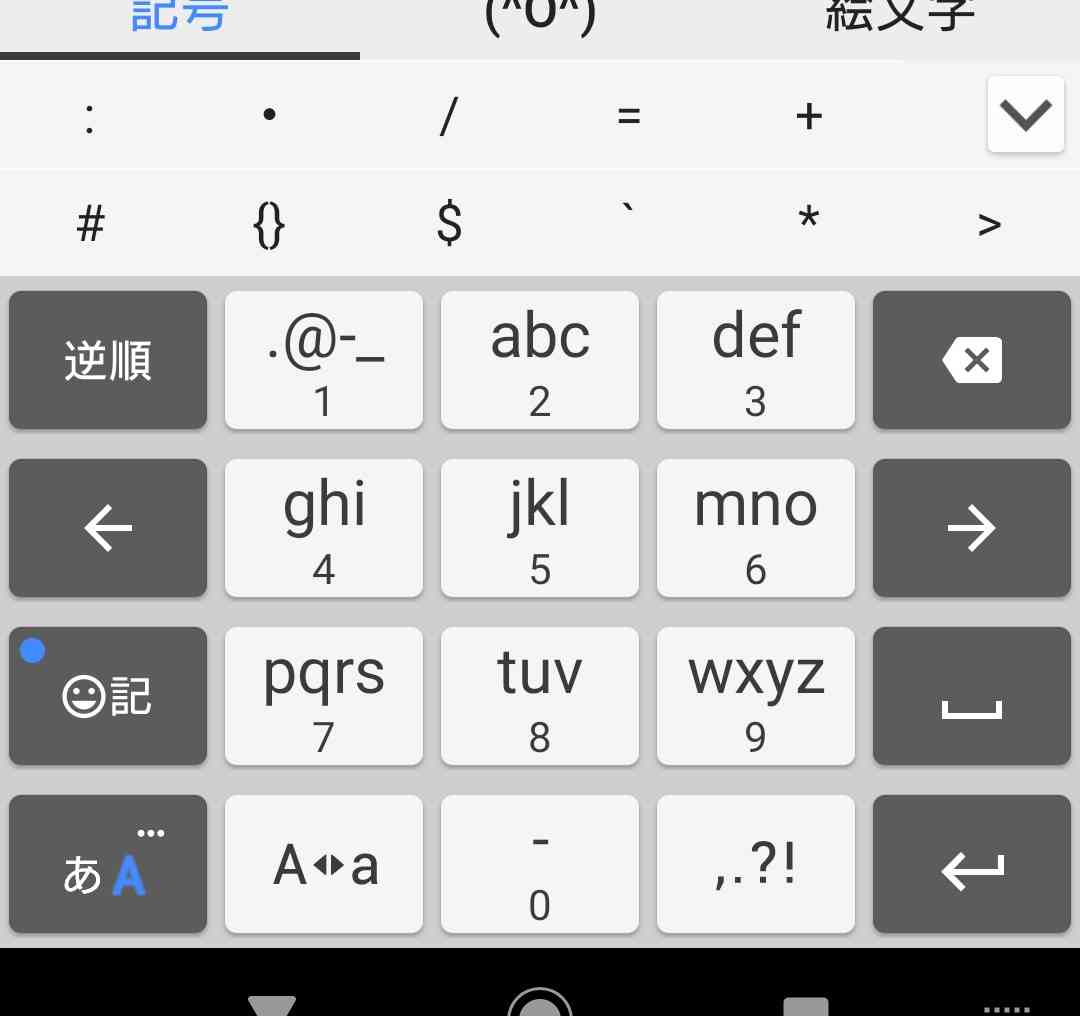Insert the = symbol
This screenshot has height=1016, width=1080.
point(629,116)
